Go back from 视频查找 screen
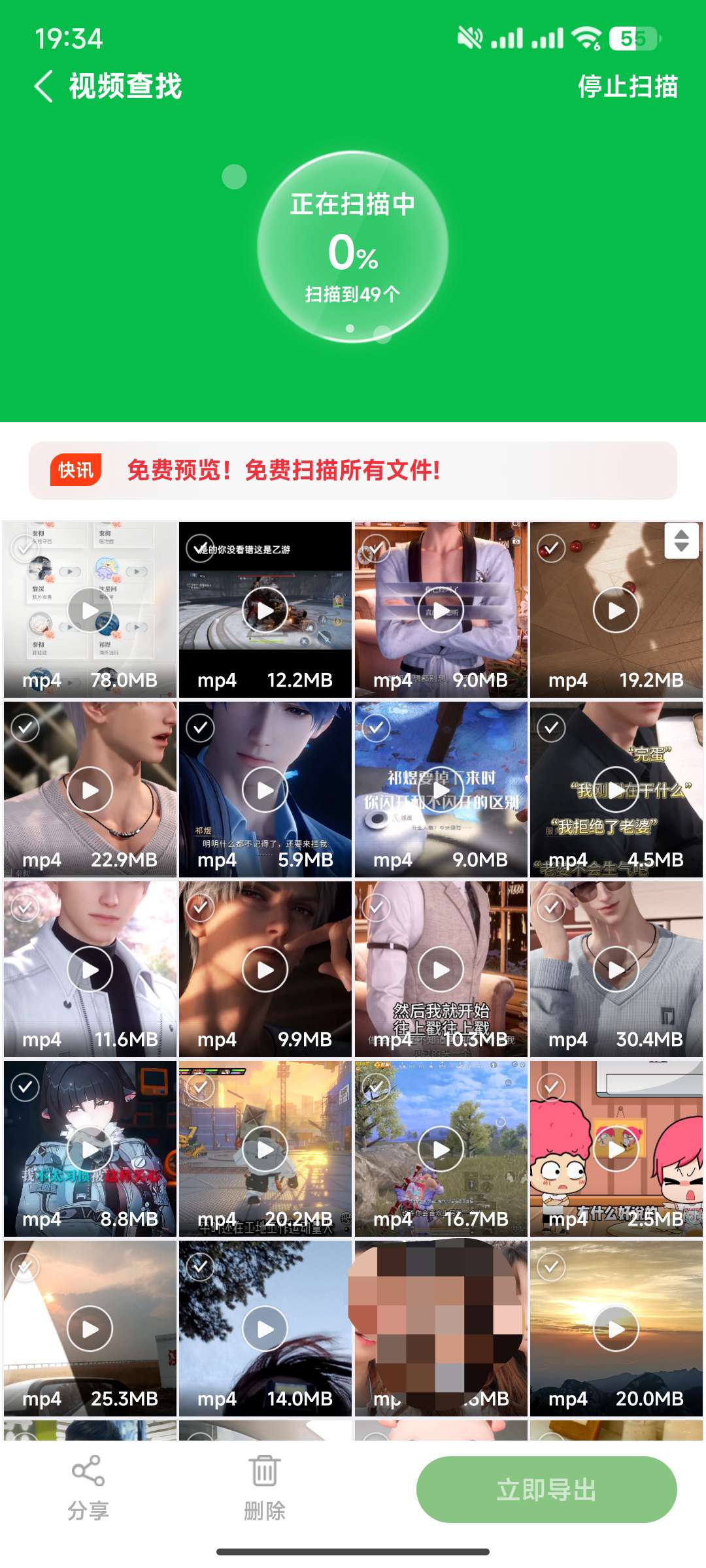 tap(44, 86)
